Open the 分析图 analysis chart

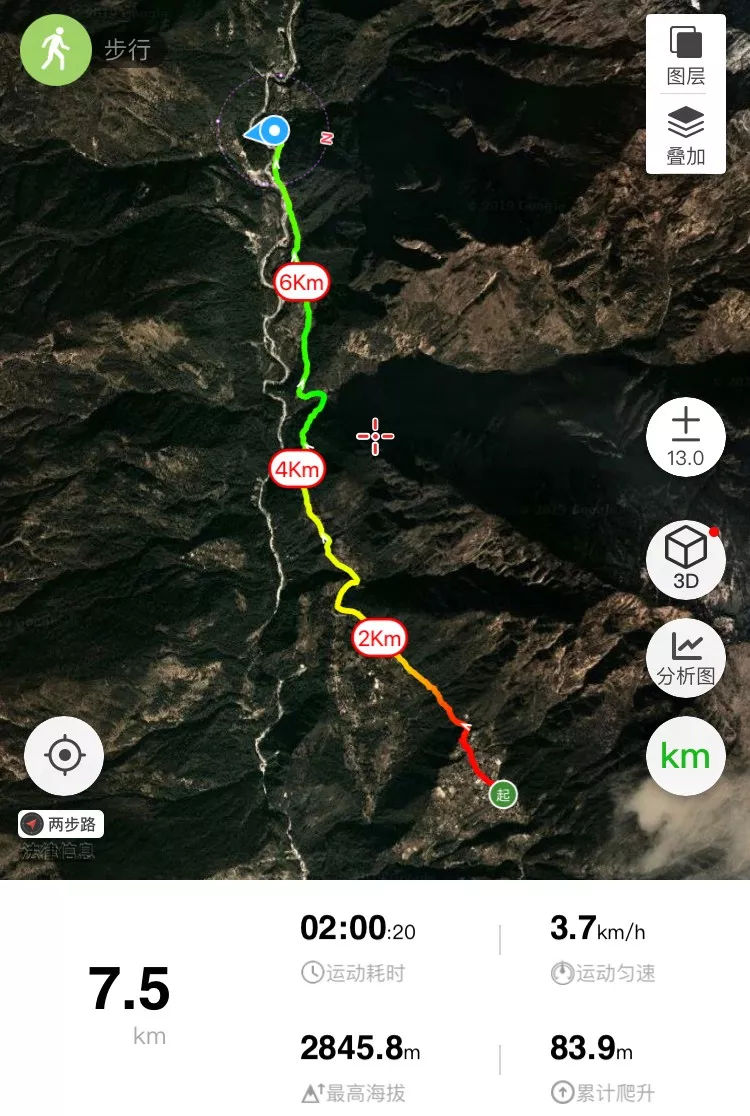tap(685, 657)
